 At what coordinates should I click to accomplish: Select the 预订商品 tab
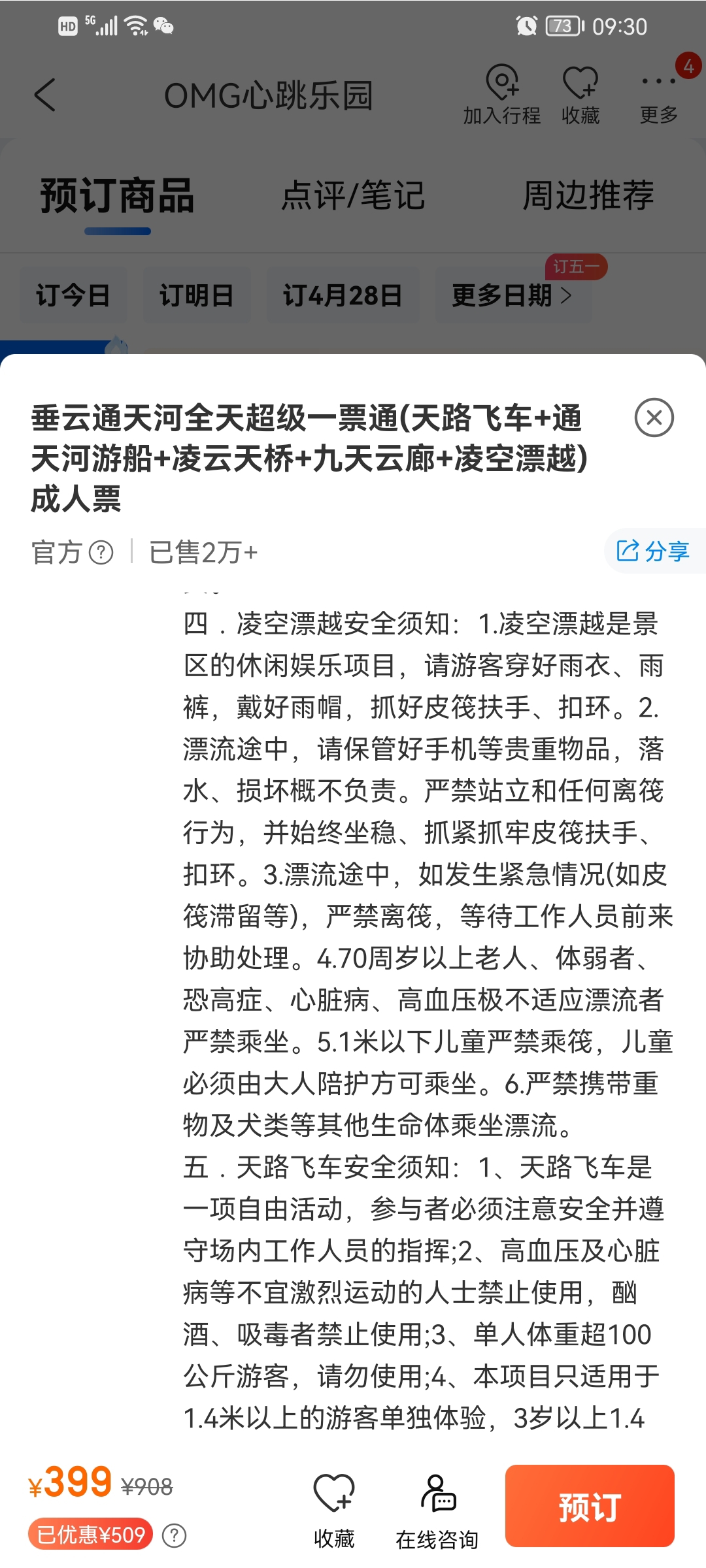tap(118, 195)
